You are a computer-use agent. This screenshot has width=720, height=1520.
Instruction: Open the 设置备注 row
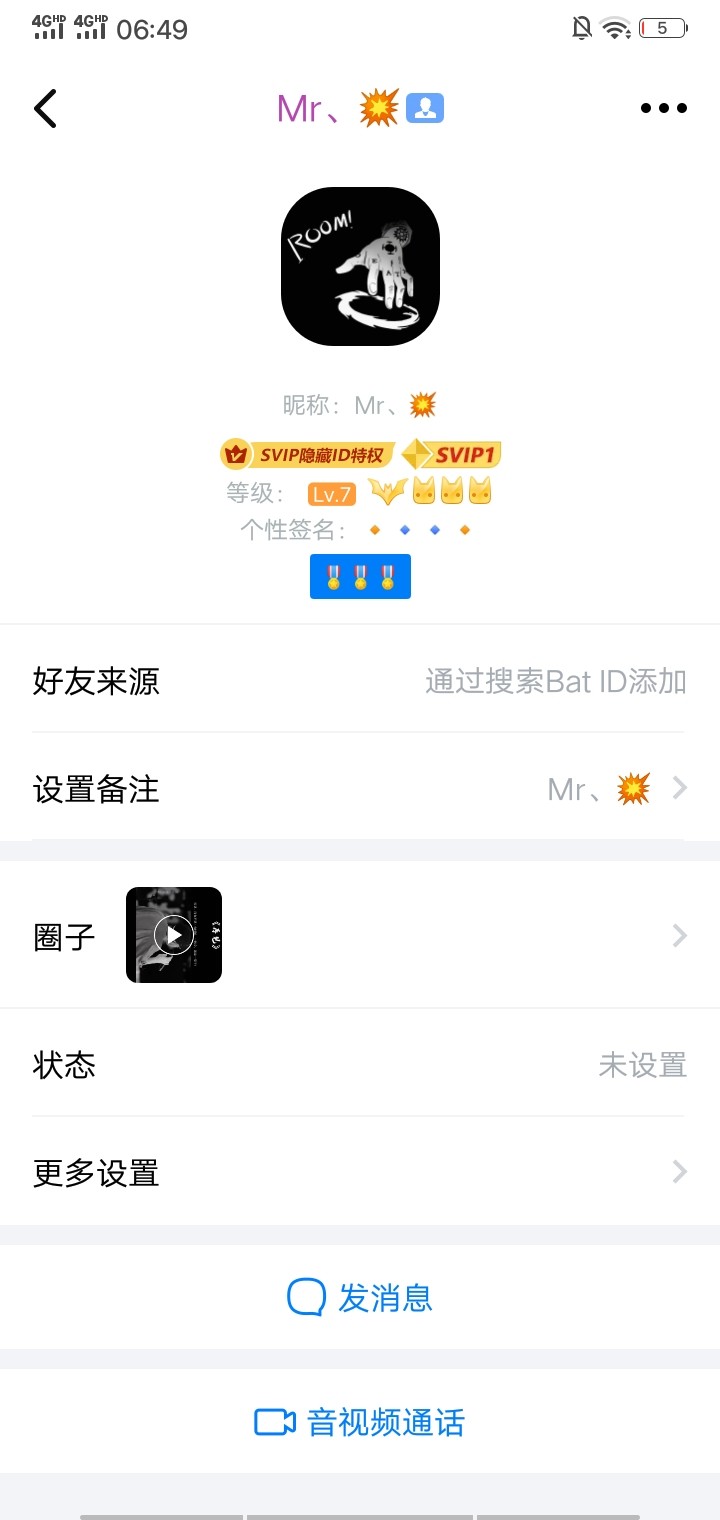point(360,789)
